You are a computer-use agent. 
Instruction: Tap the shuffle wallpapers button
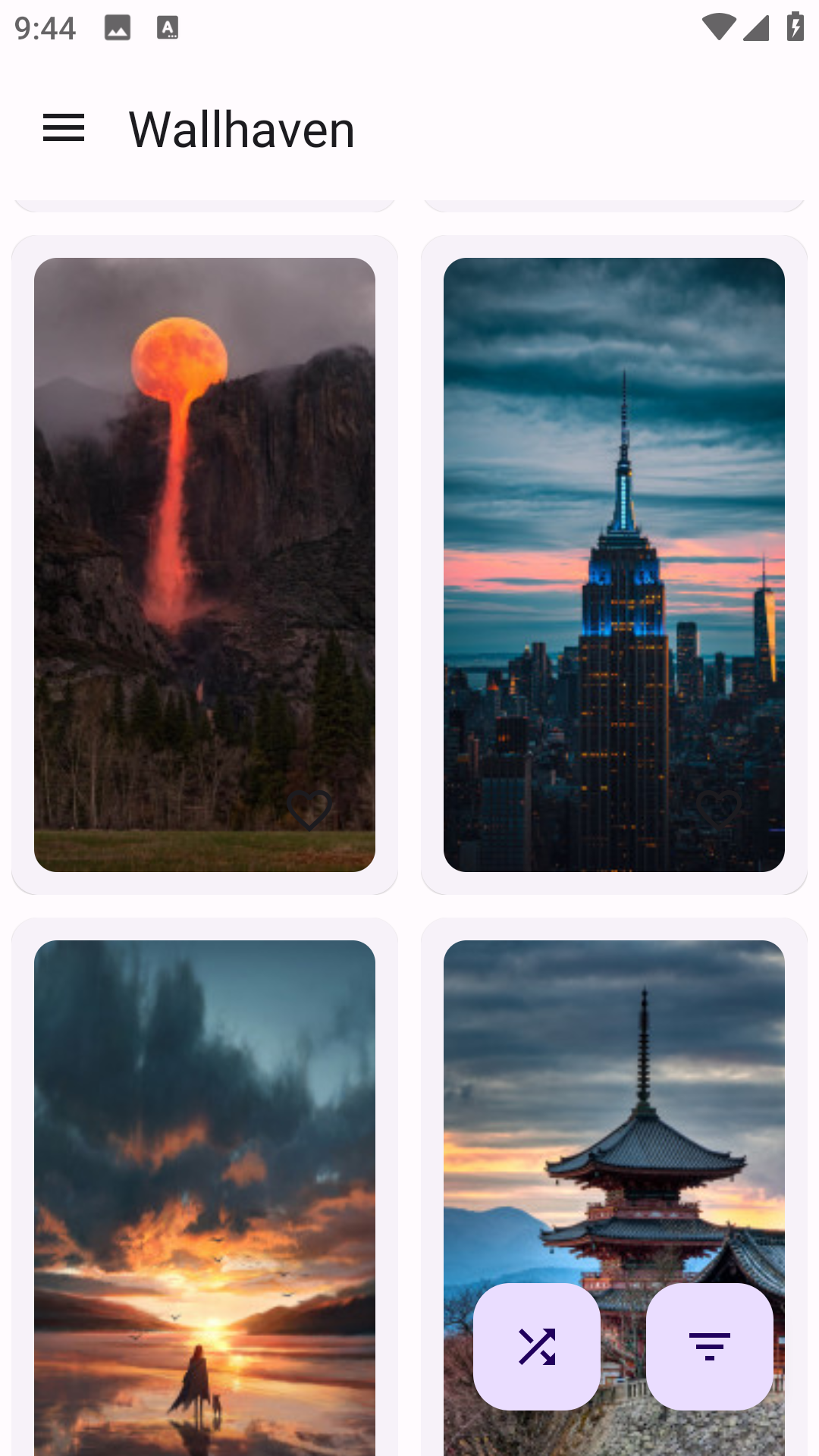[537, 1347]
